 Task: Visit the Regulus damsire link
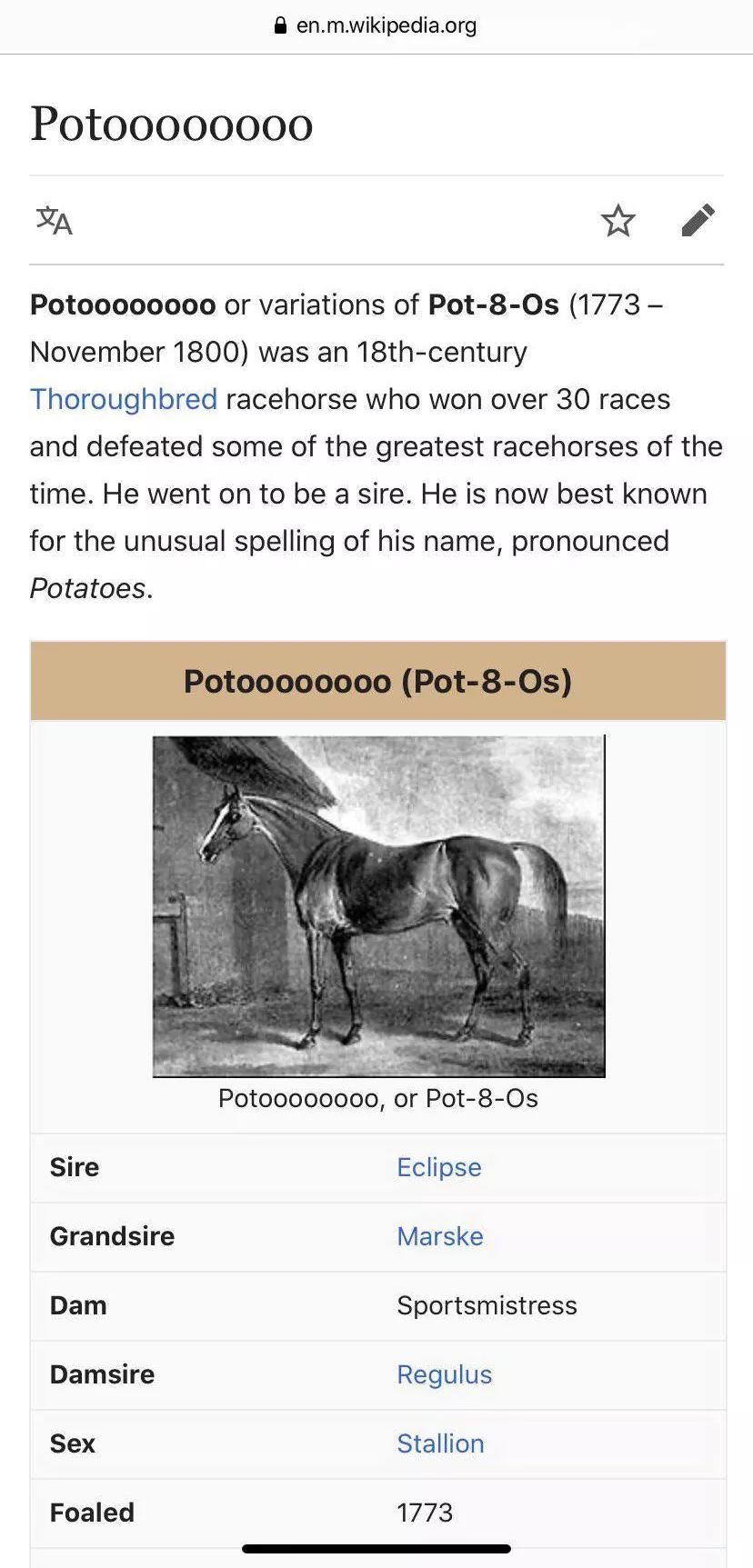point(444,1374)
